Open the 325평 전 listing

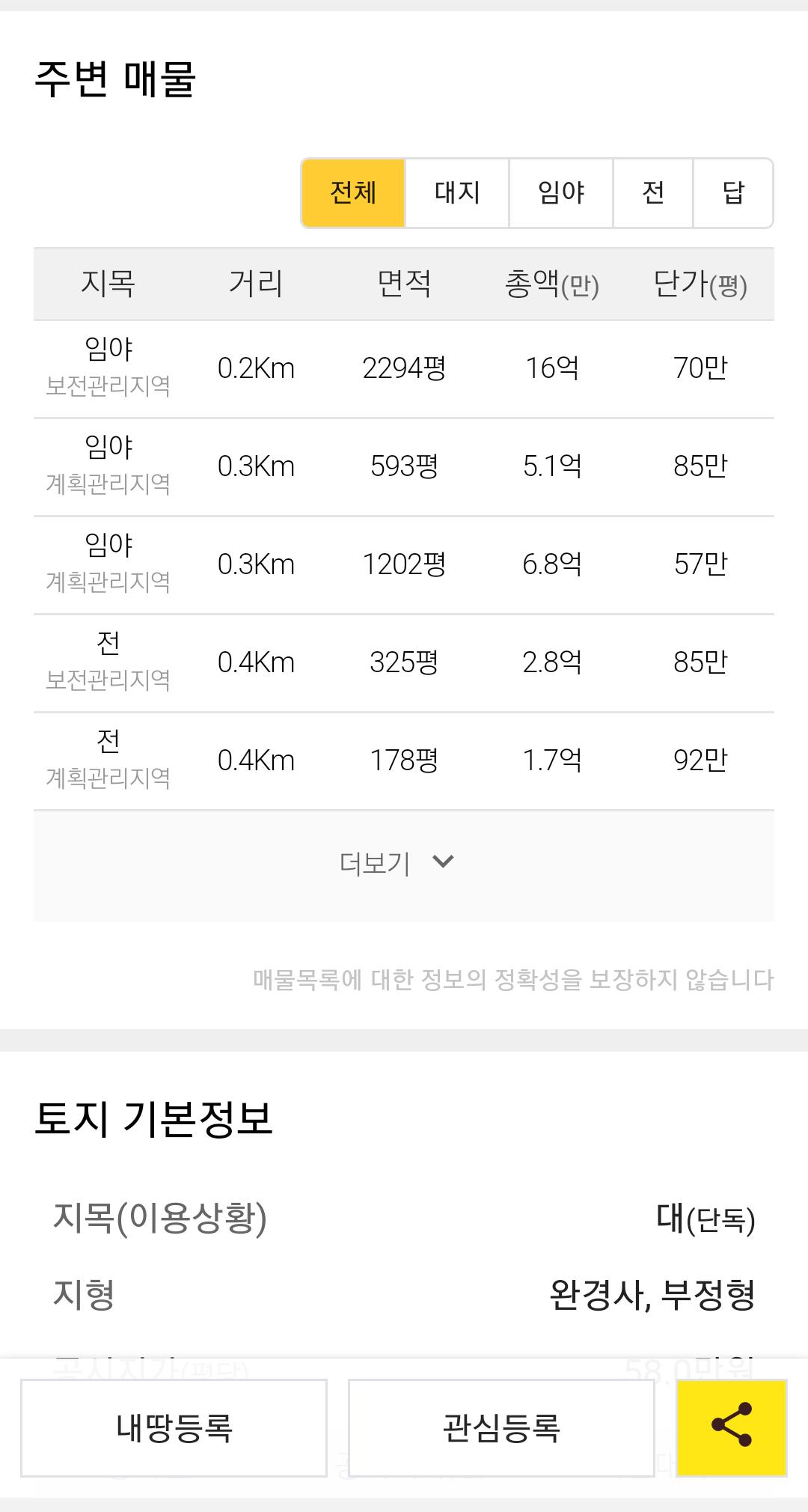[404, 663]
